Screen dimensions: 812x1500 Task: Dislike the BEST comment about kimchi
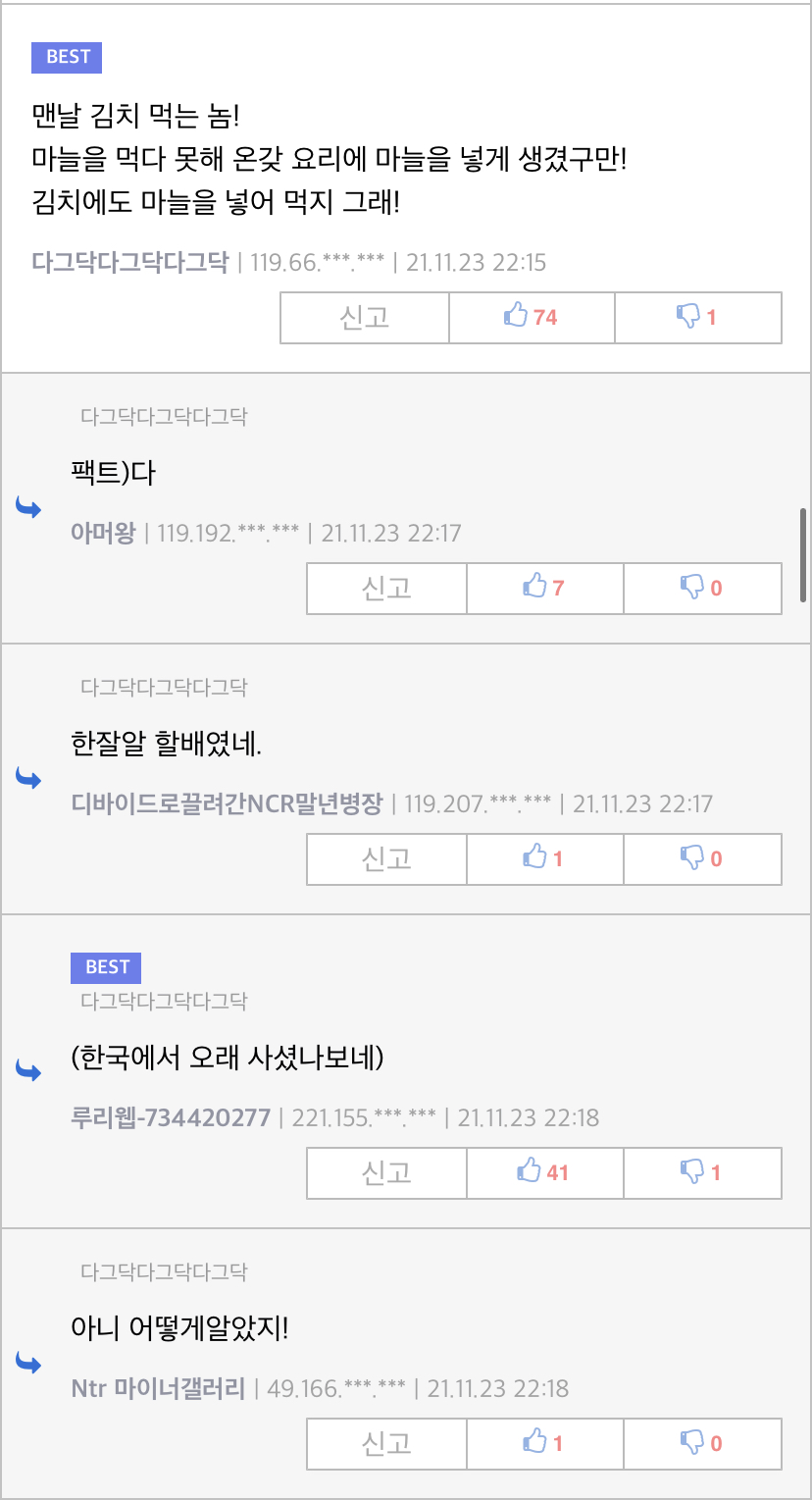[x=698, y=317]
